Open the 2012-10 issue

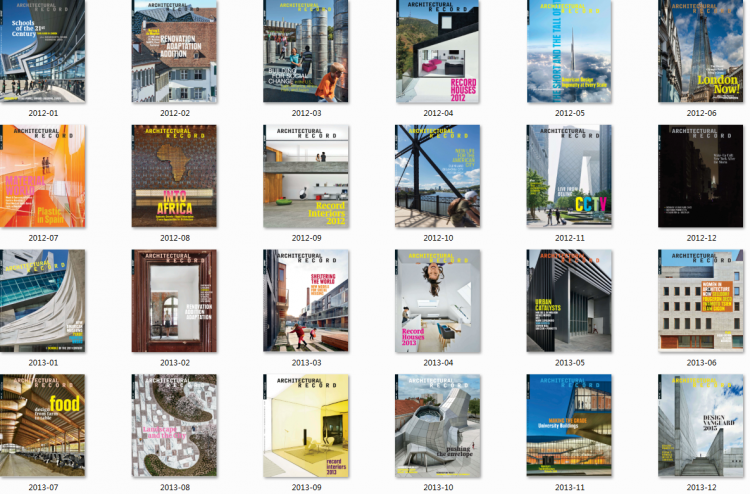pos(438,176)
